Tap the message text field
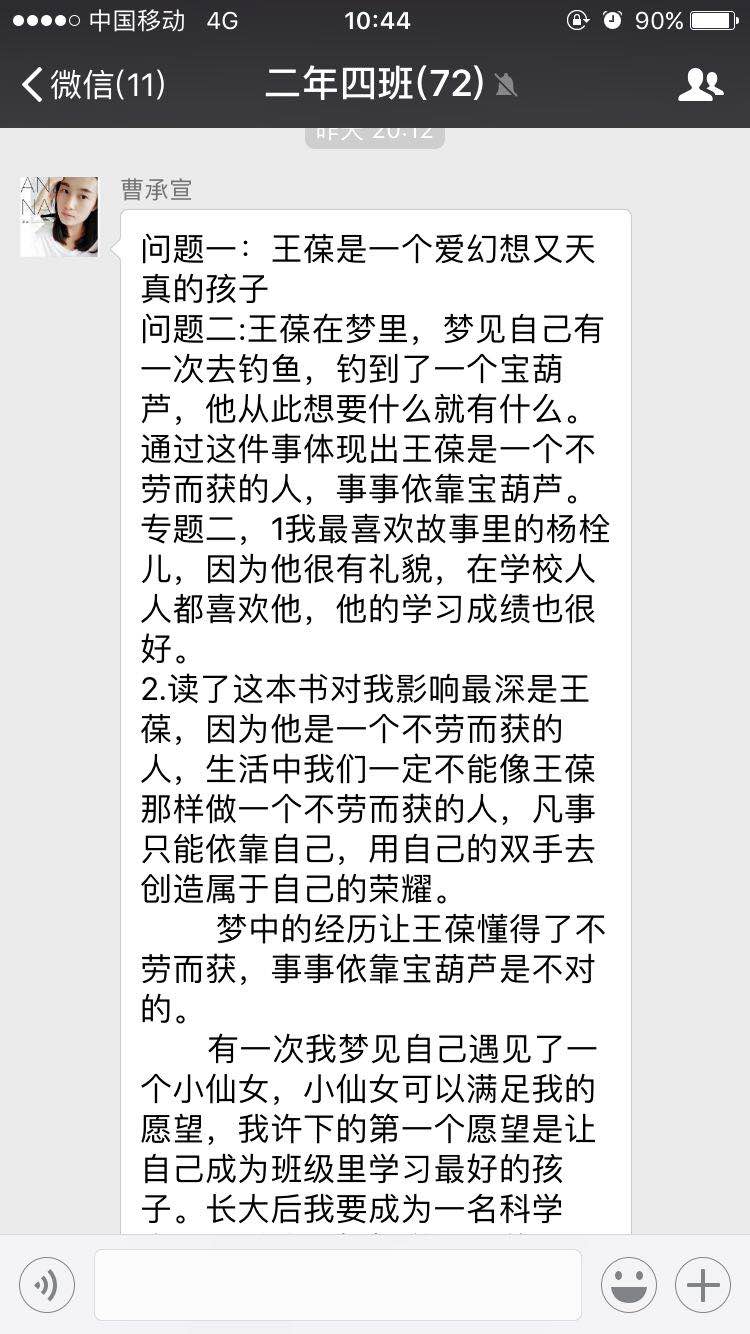Viewport: 750px width, 1334px height. click(338, 1284)
